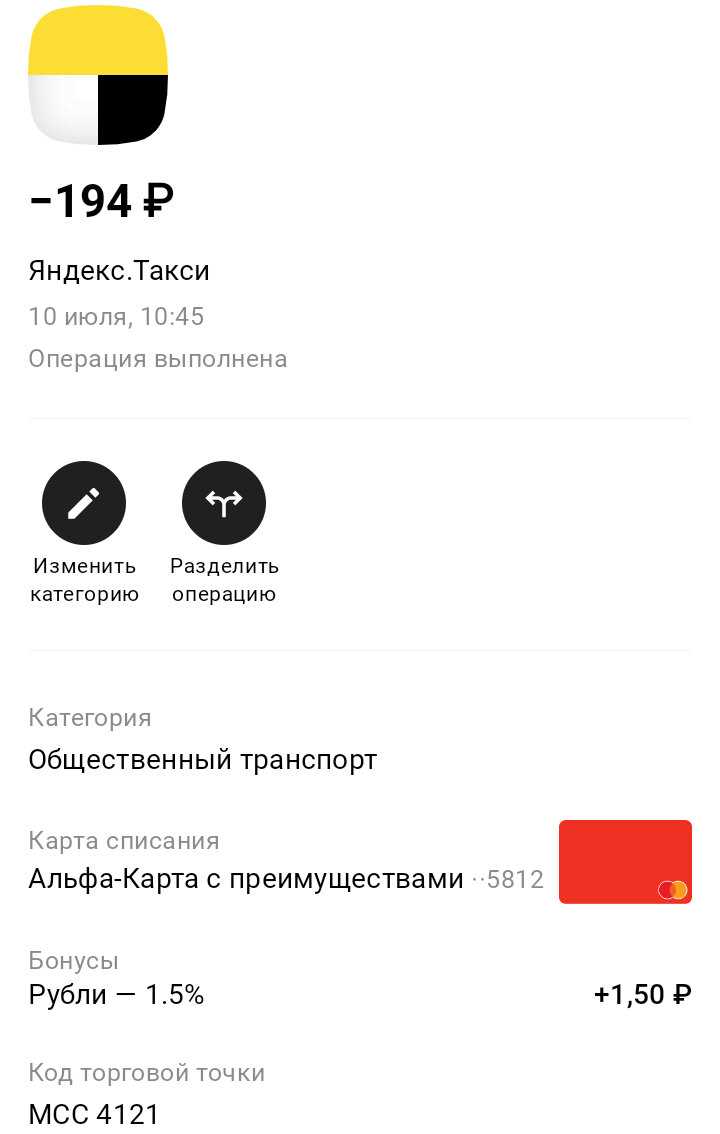Tap the red Alfa-Card thumbnail
Image resolution: width=720 pixels, height=1134 pixels.
[x=625, y=861]
